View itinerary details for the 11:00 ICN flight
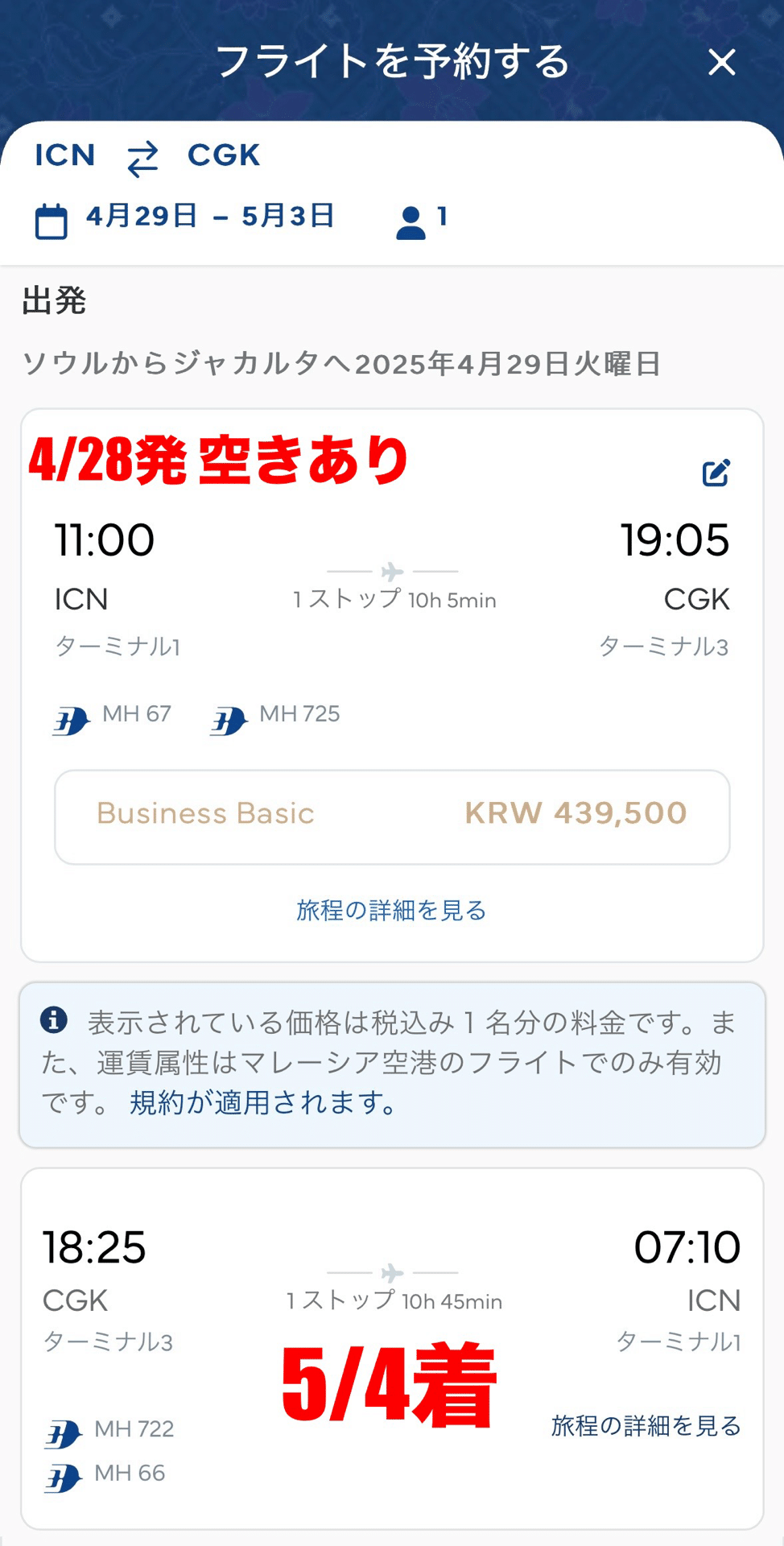784x1546 pixels. (x=391, y=910)
